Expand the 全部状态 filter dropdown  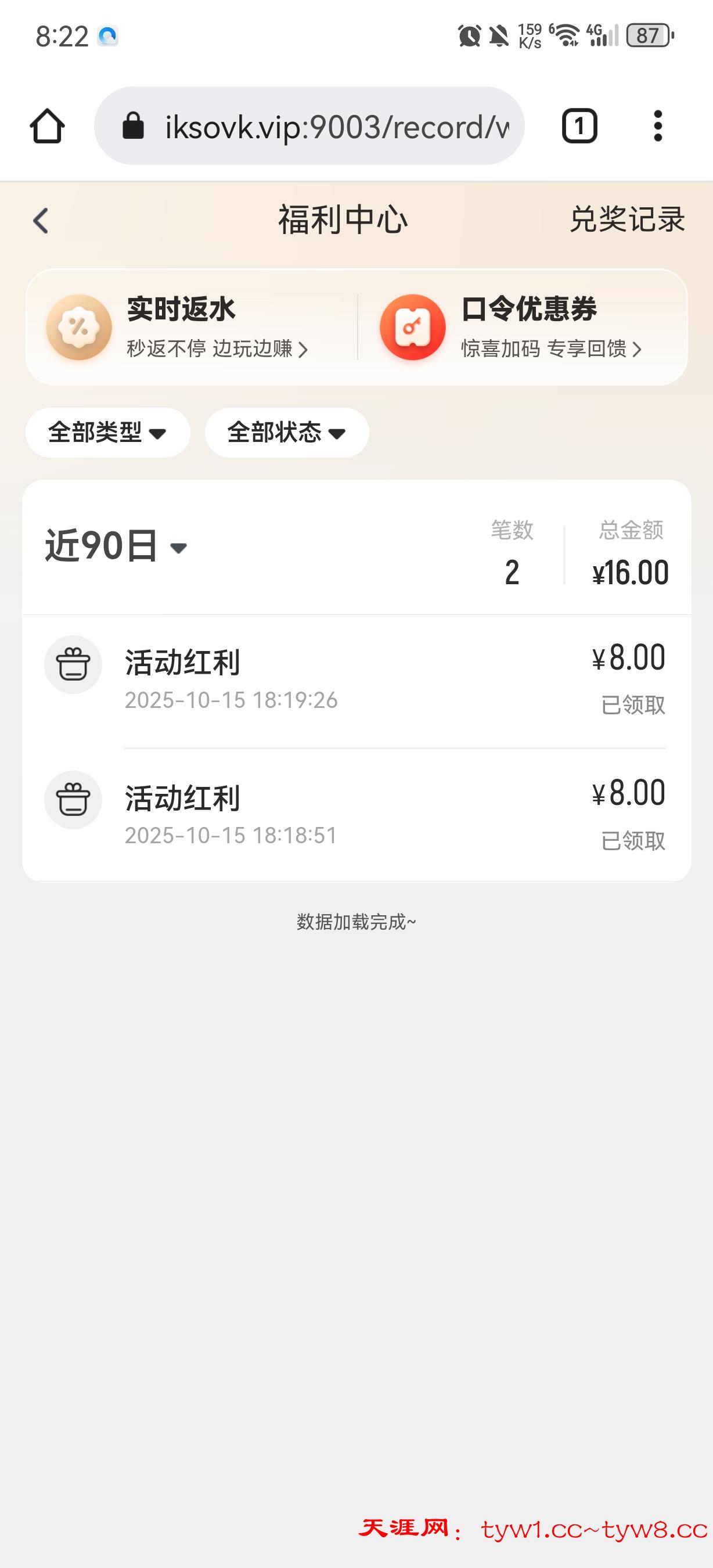point(287,433)
